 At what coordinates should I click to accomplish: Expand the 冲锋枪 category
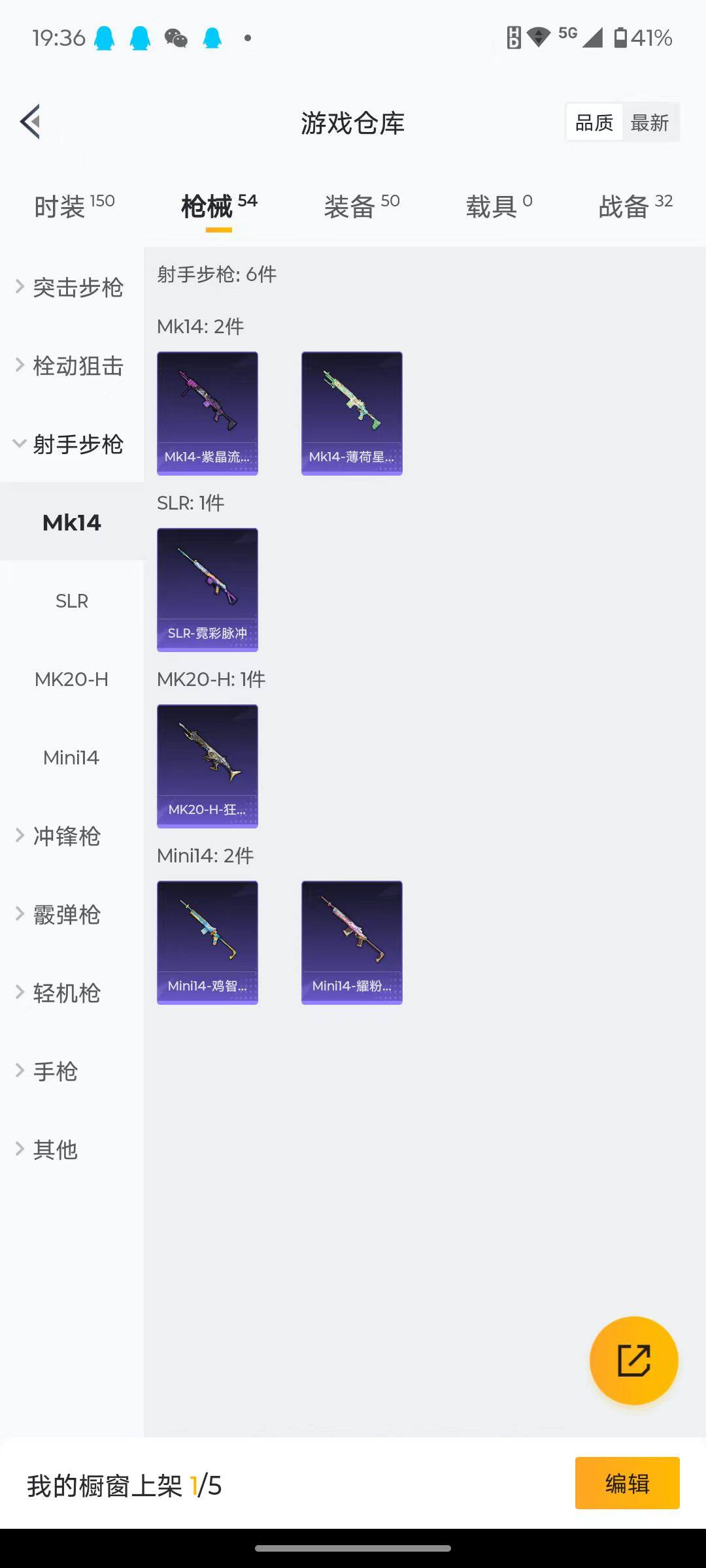point(60,836)
